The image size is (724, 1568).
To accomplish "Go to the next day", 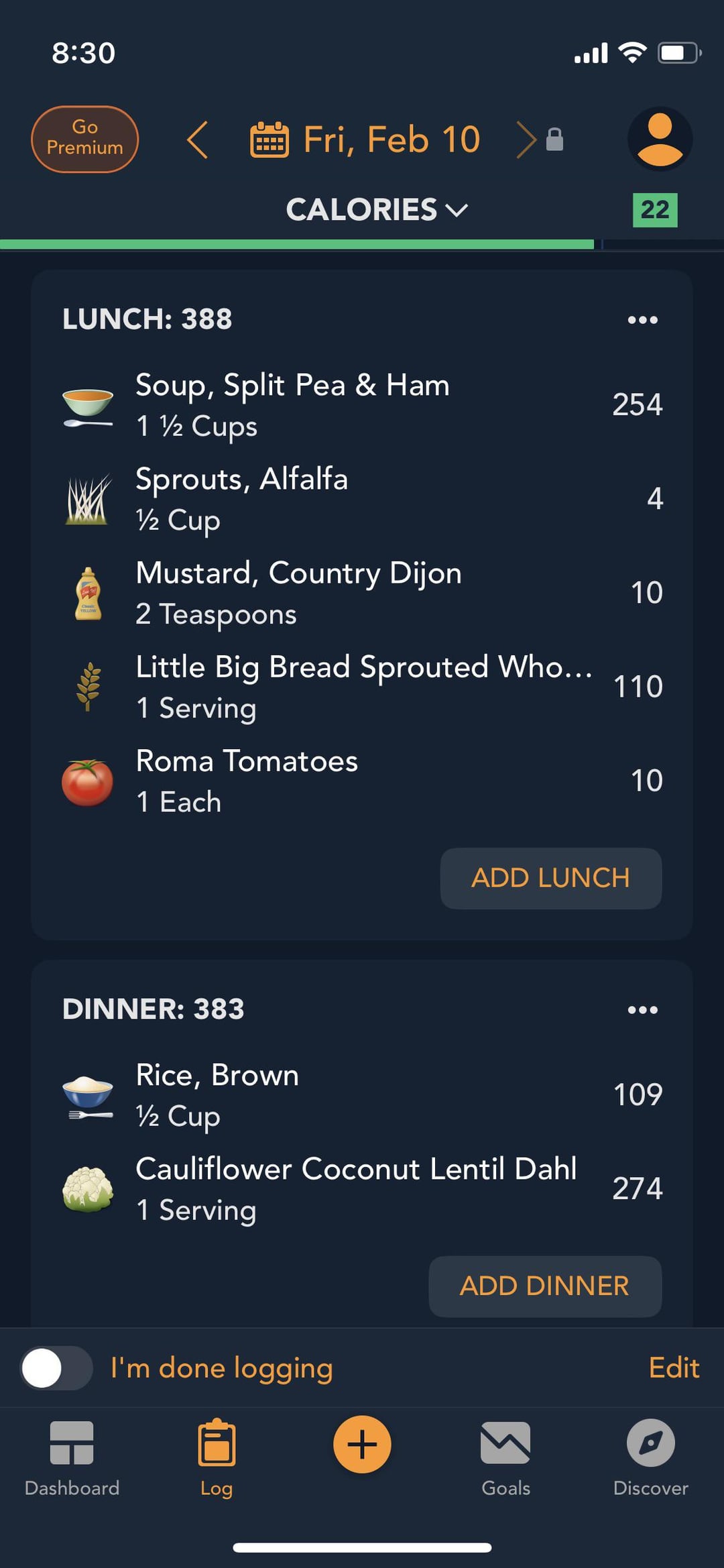I will [526, 139].
